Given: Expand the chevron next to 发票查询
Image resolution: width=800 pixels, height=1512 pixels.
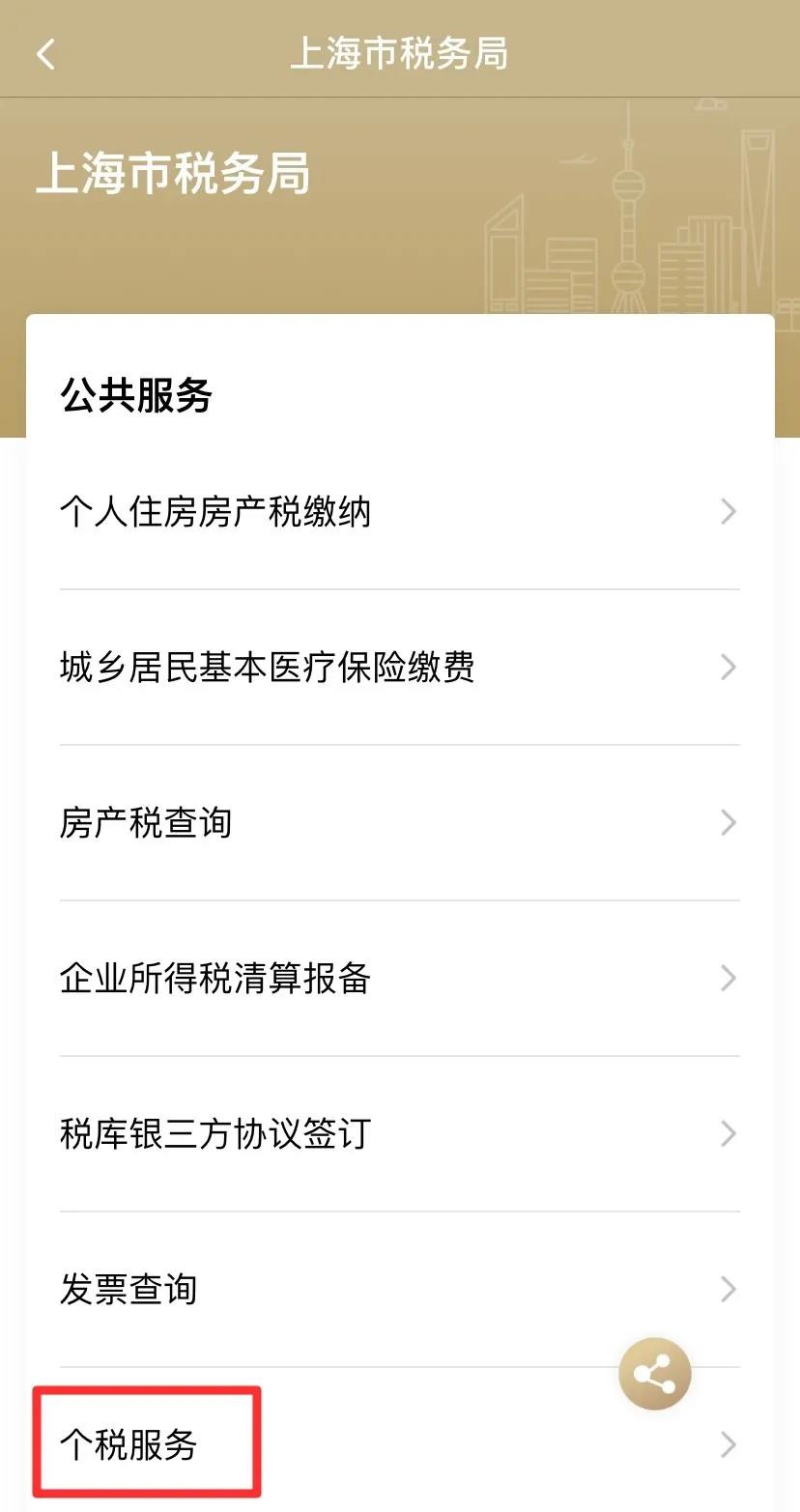Looking at the screenshot, I should [x=729, y=1289].
